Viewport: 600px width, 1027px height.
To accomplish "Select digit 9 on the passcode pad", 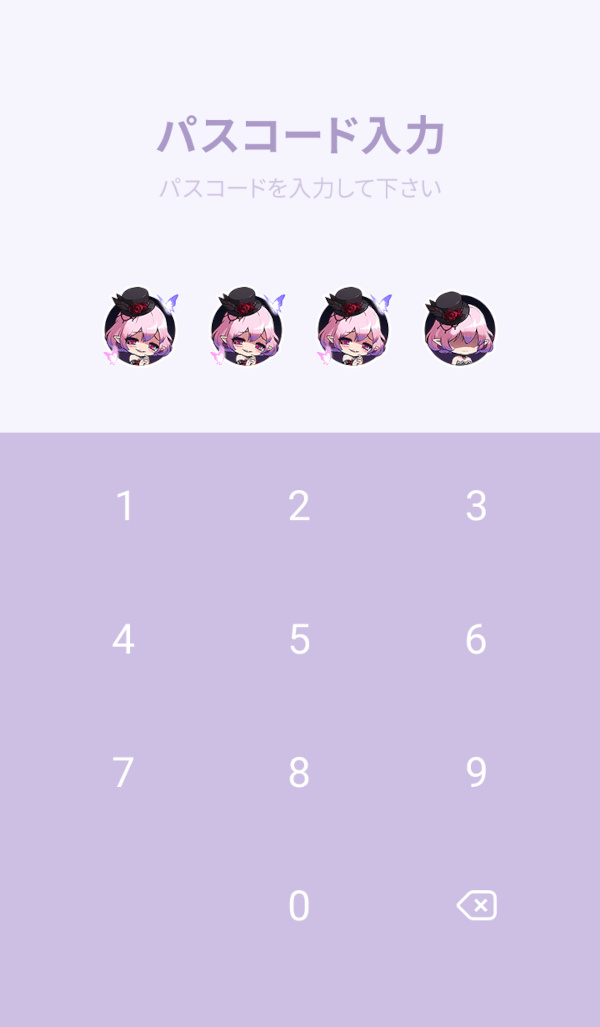I will (x=476, y=772).
